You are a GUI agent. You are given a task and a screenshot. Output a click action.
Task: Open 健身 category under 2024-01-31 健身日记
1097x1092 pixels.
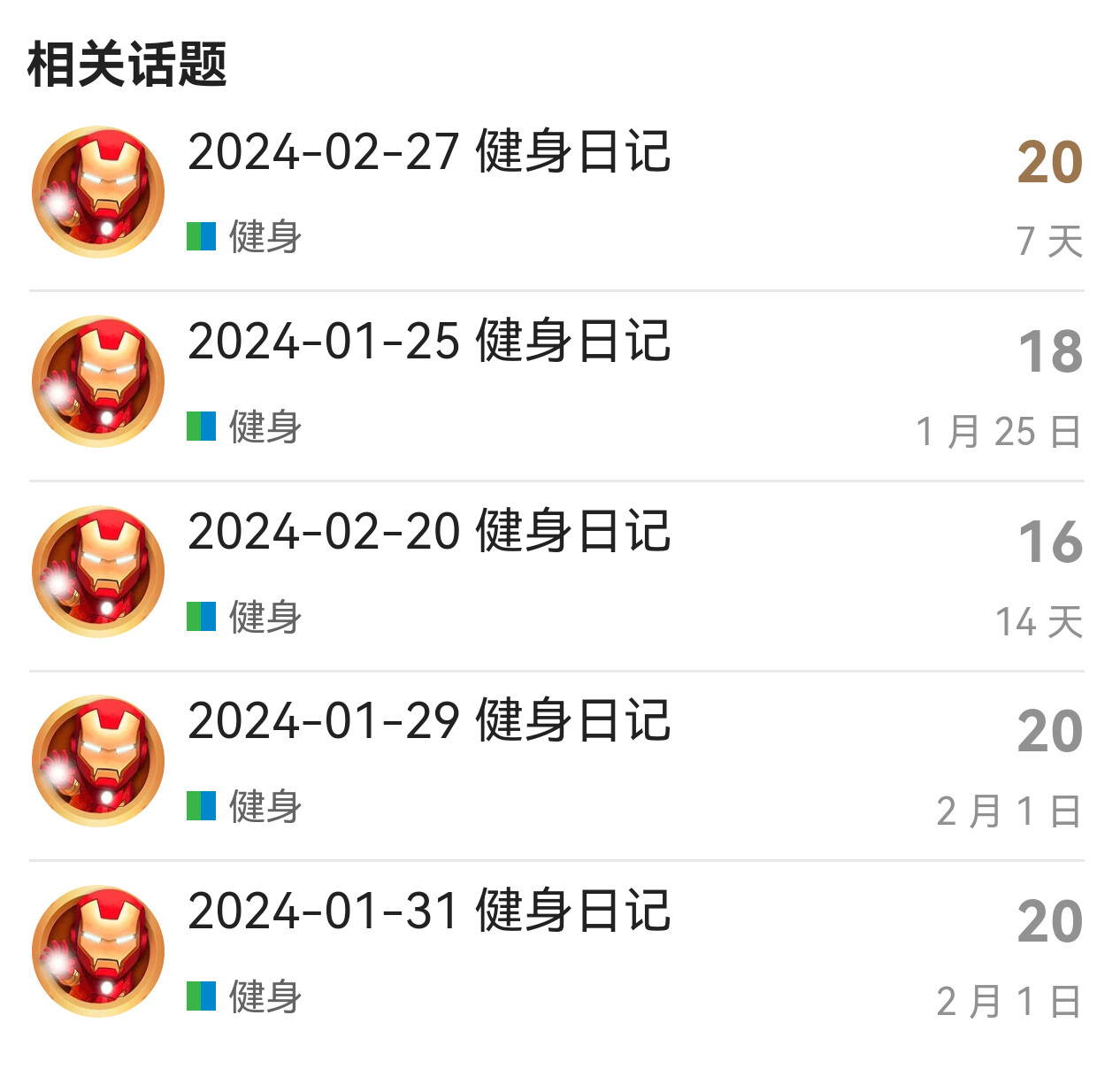point(245,996)
